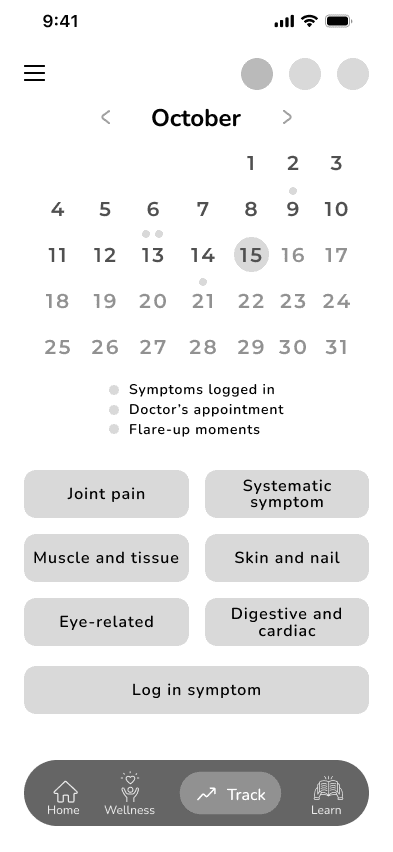Select October 15 on the calendar
The width and height of the screenshot is (393, 852).
[251, 255]
